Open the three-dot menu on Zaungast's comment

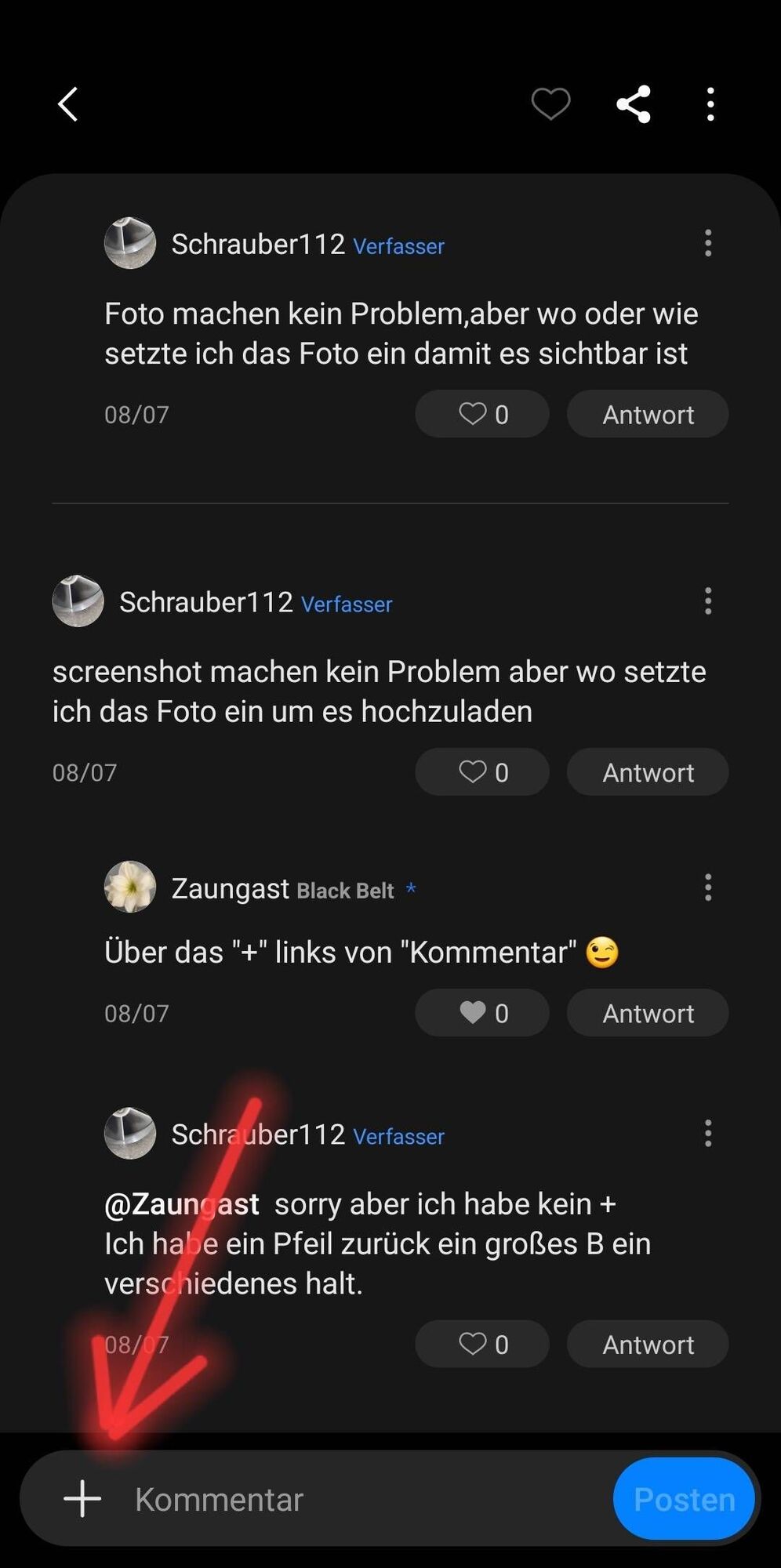coord(708,887)
